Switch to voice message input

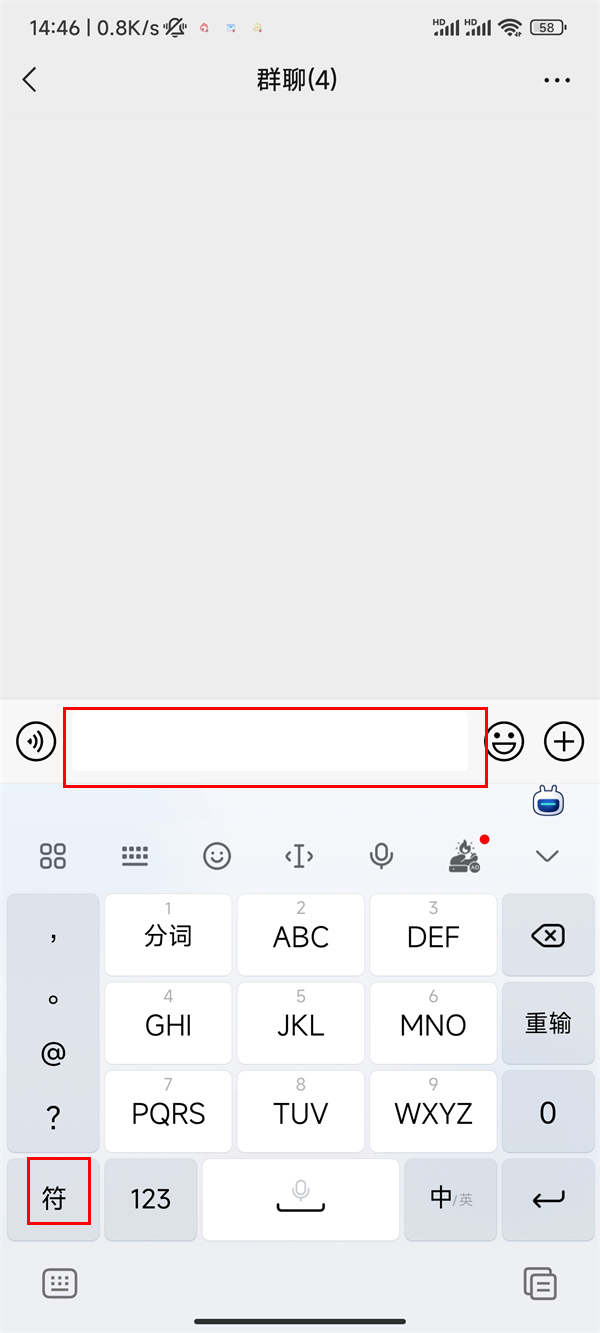pos(36,741)
